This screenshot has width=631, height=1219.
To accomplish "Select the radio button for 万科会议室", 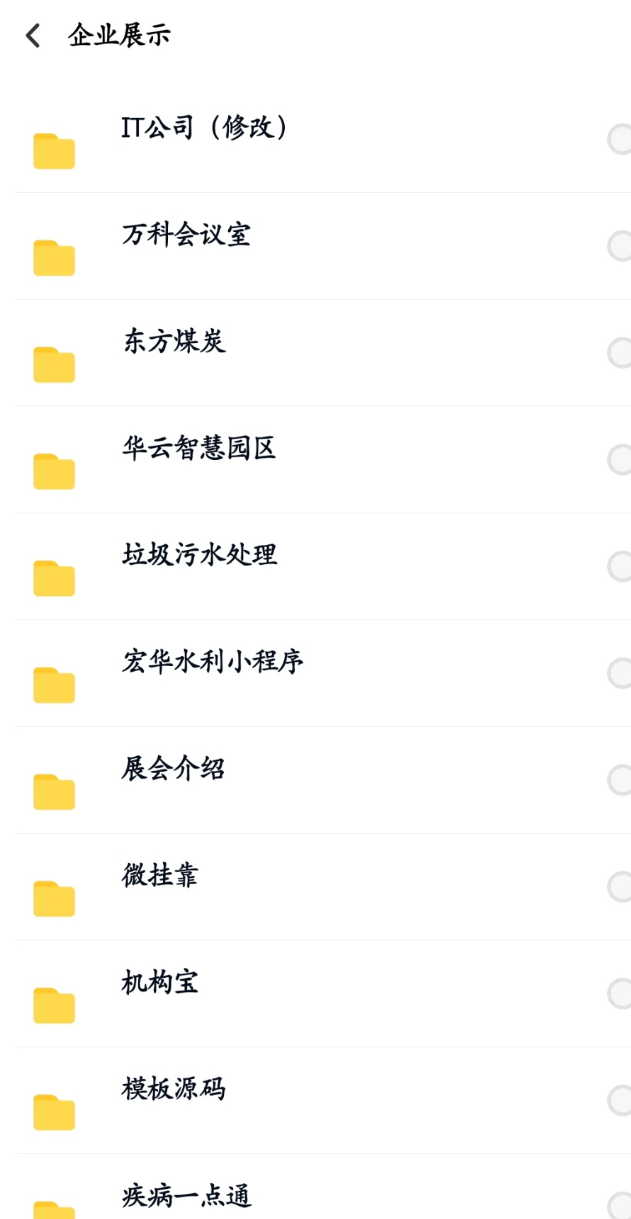I will [620, 246].
